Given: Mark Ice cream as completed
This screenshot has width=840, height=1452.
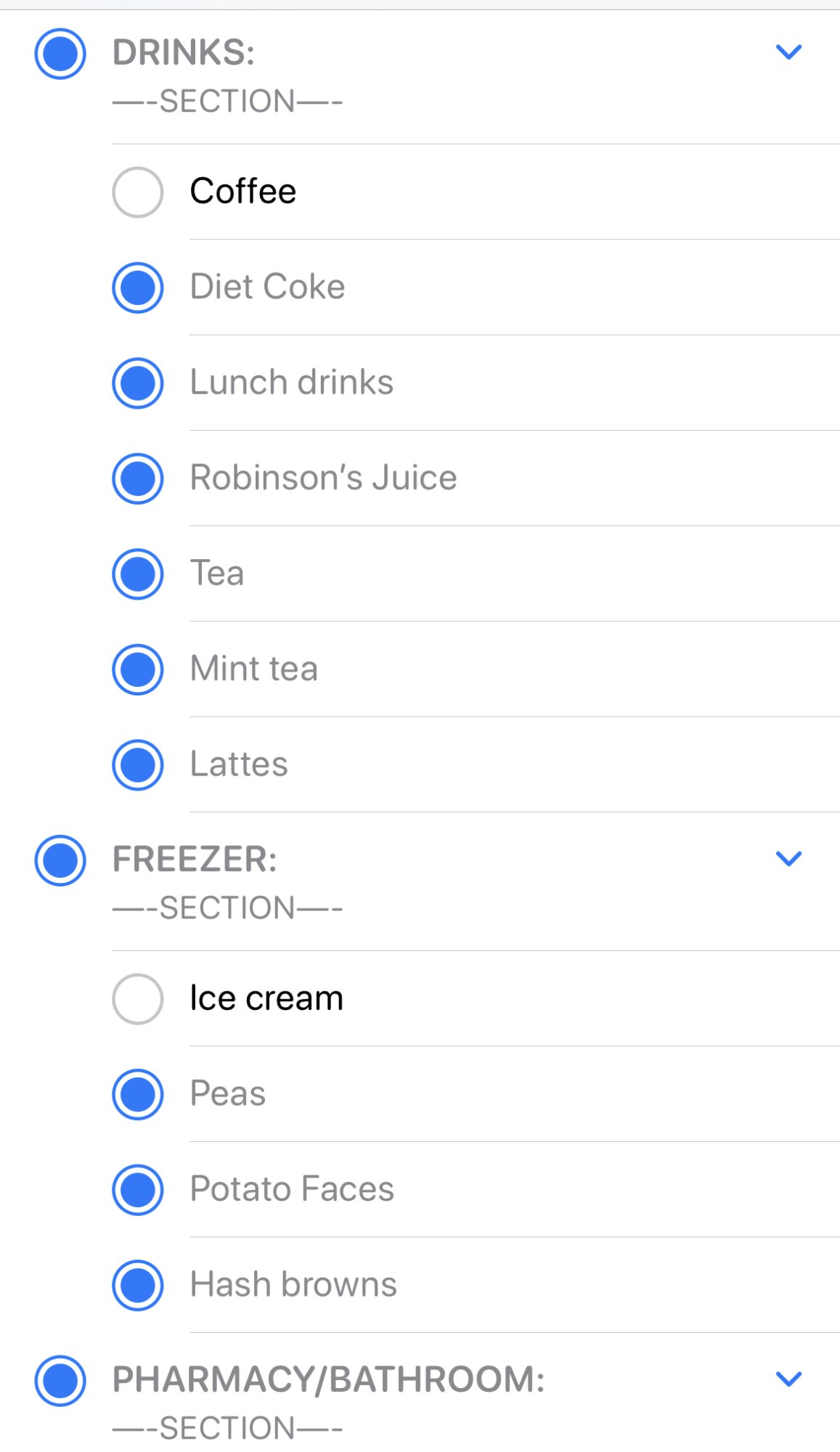Looking at the screenshot, I should pos(137,999).
